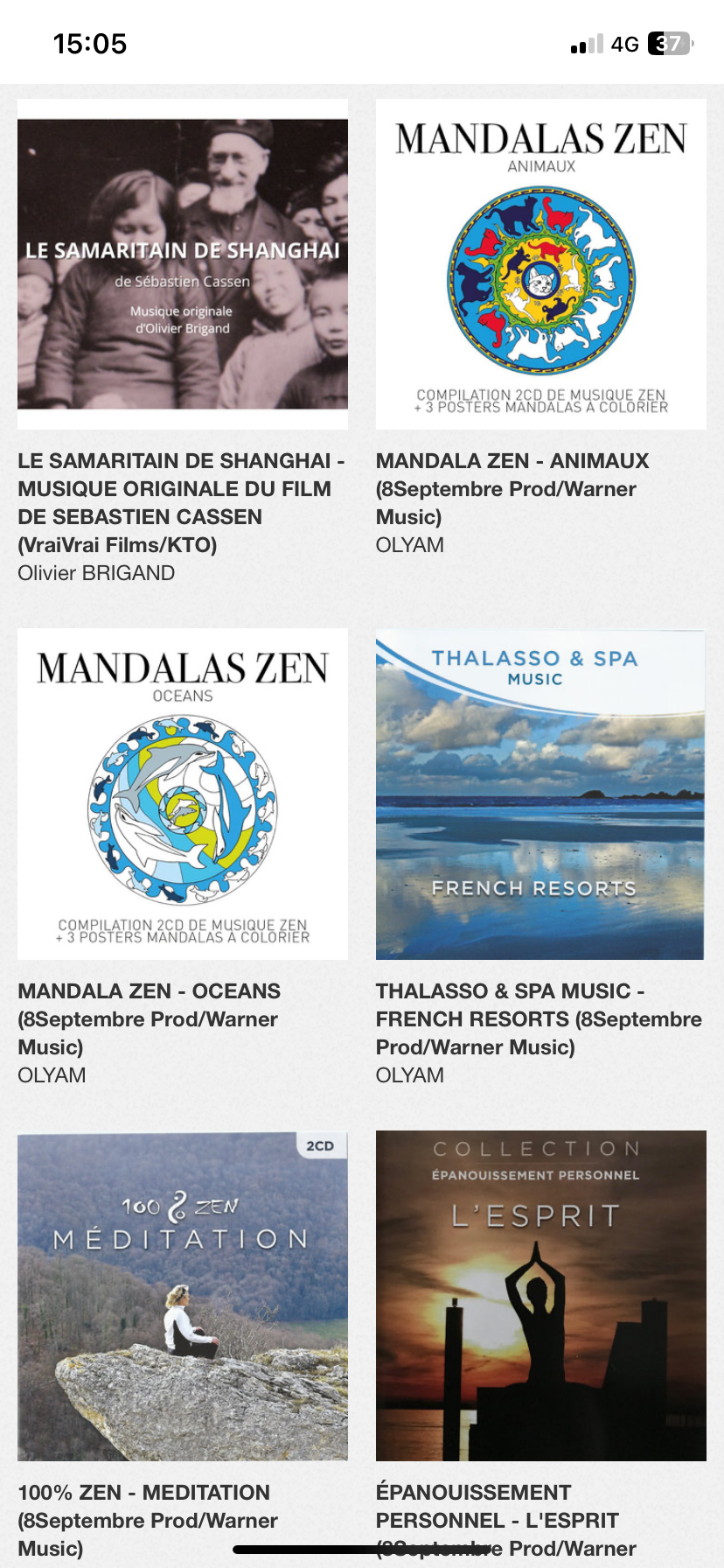724x1568 pixels.
Task: Open Épanouissement Personnel L'Esprit album cover
Action: (x=540, y=1295)
